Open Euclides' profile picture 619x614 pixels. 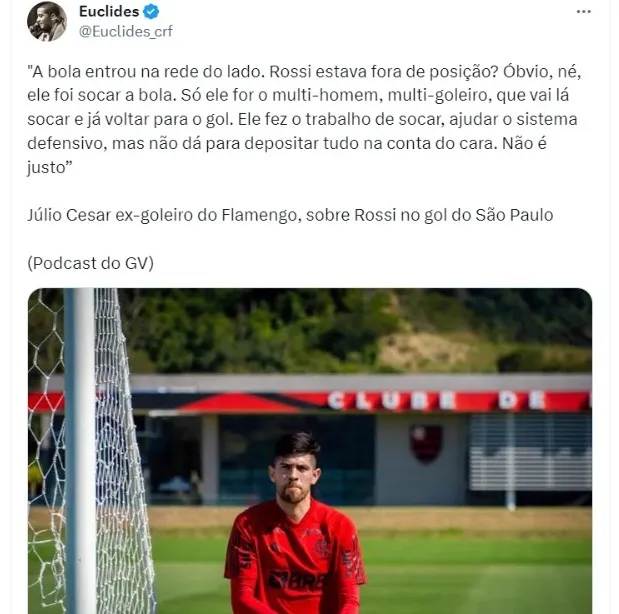(47, 21)
